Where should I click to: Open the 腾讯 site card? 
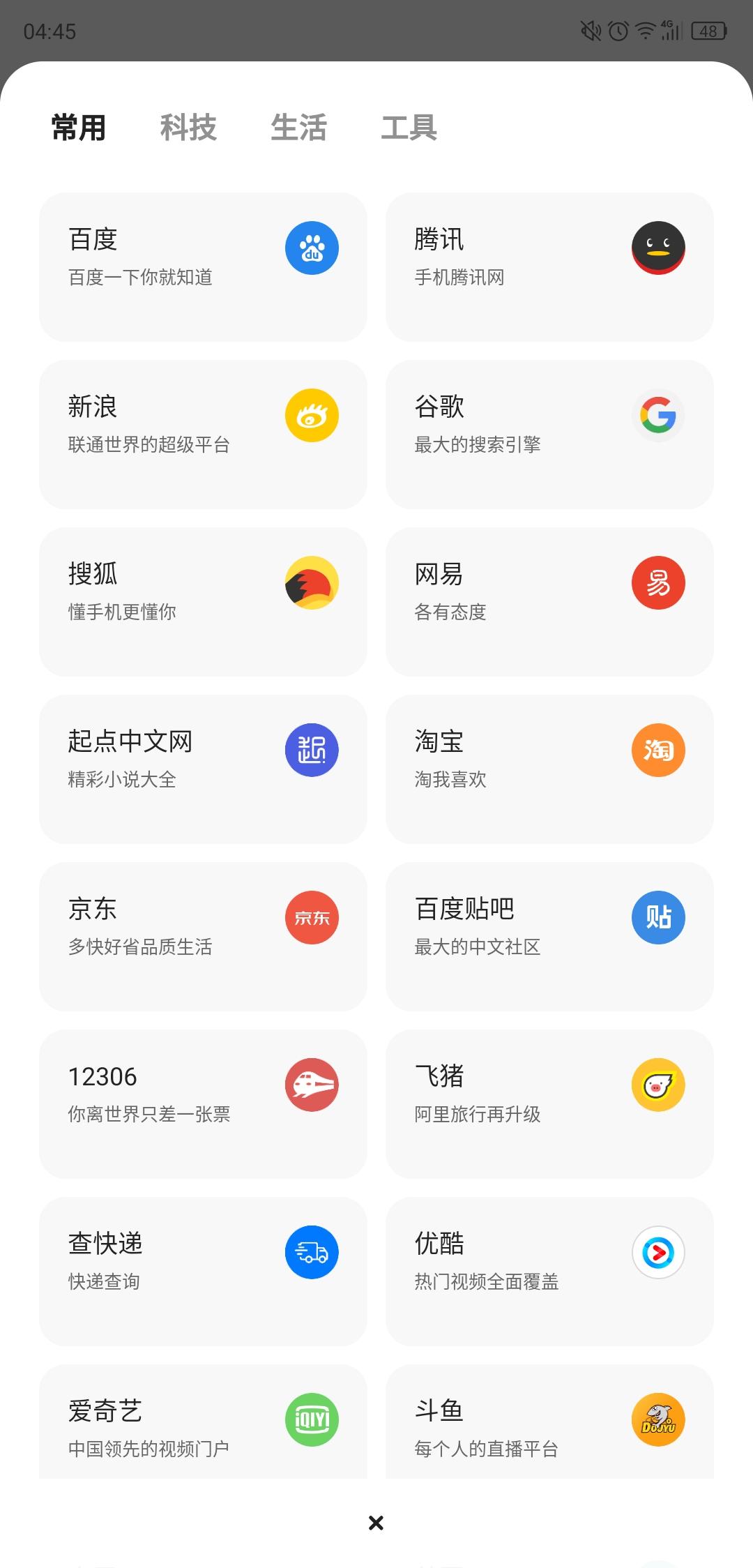(549, 266)
